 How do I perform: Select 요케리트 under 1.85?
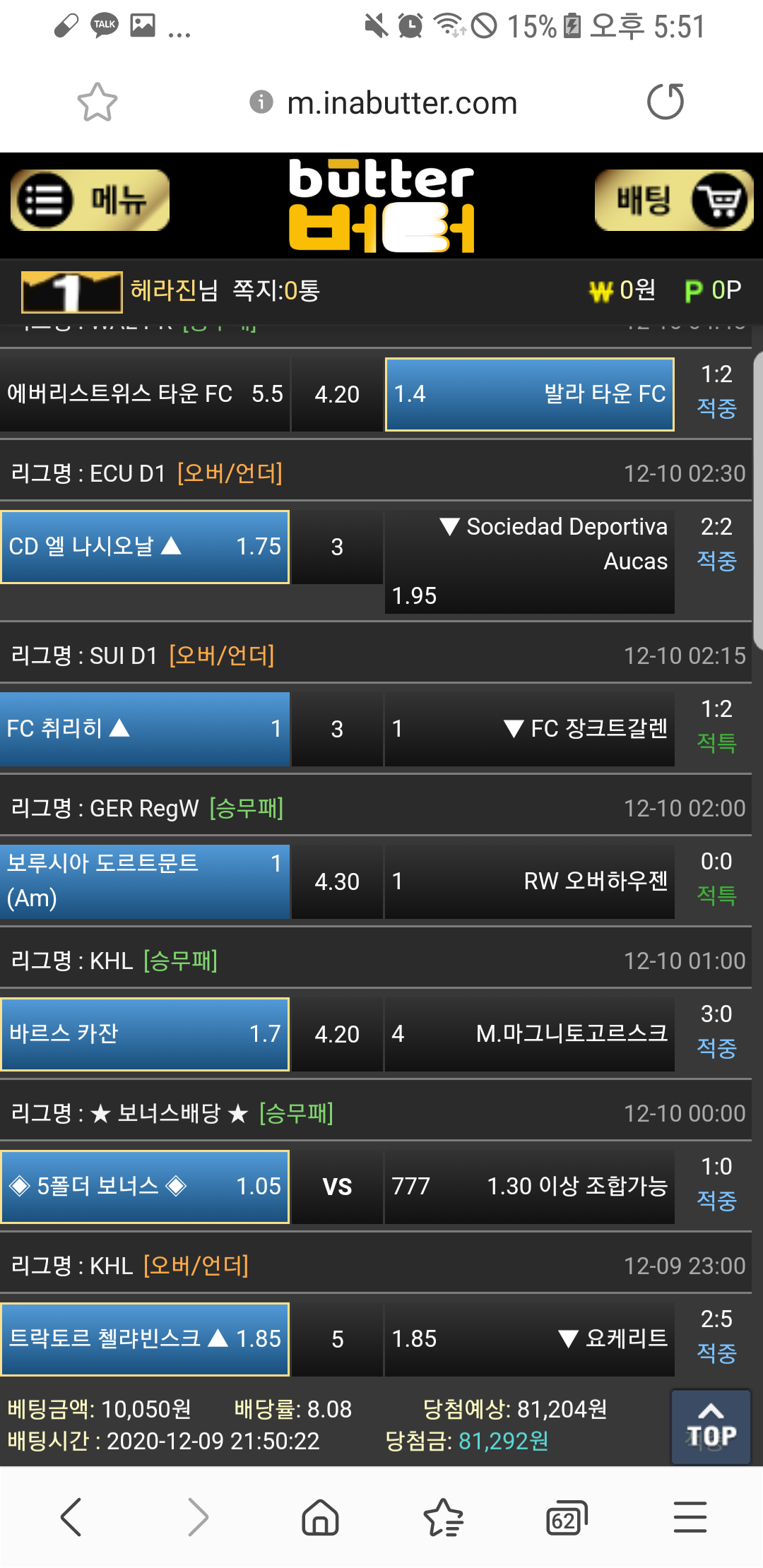(x=529, y=1339)
